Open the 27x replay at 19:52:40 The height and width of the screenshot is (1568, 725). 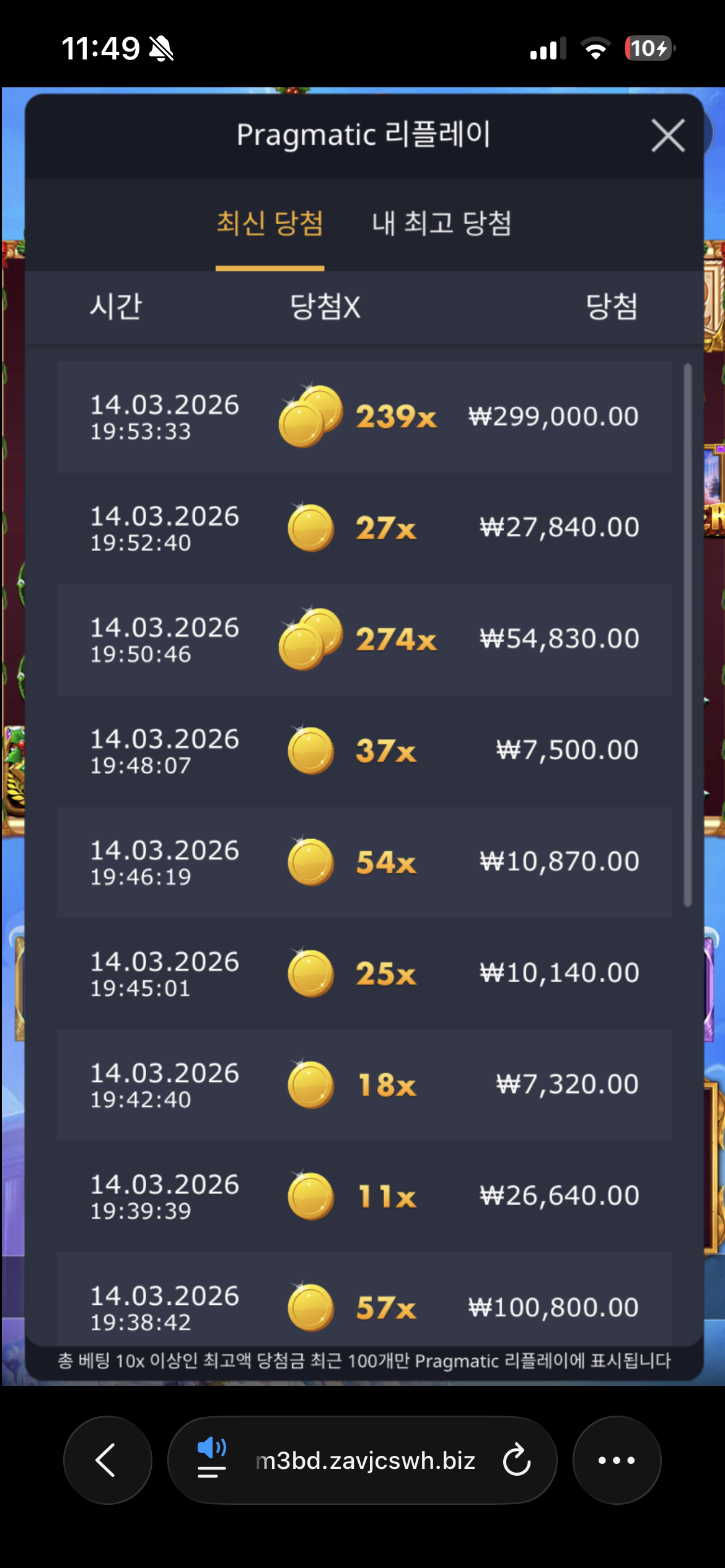coord(364,528)
